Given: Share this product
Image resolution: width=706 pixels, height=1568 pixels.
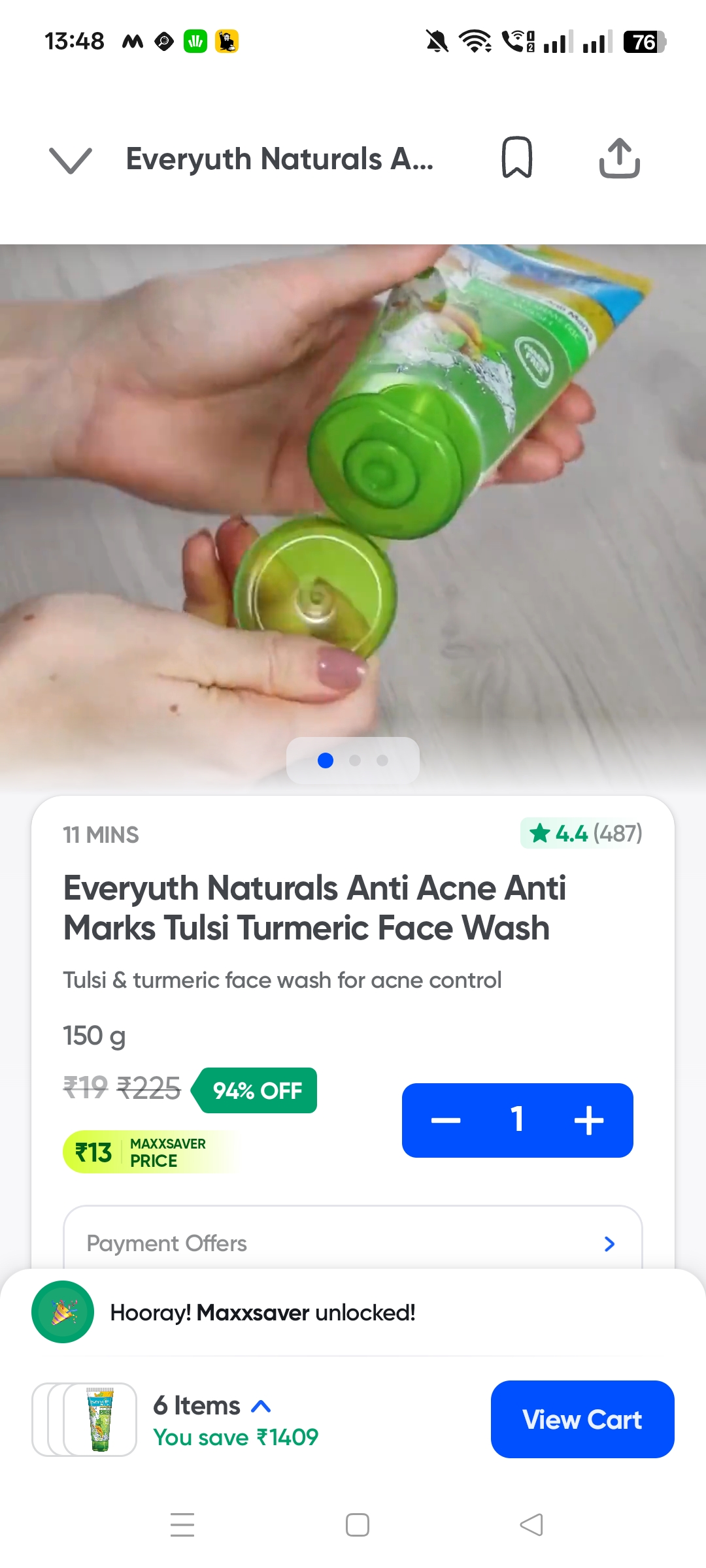Looking at the screenshot, I should (x=619, y=158).
